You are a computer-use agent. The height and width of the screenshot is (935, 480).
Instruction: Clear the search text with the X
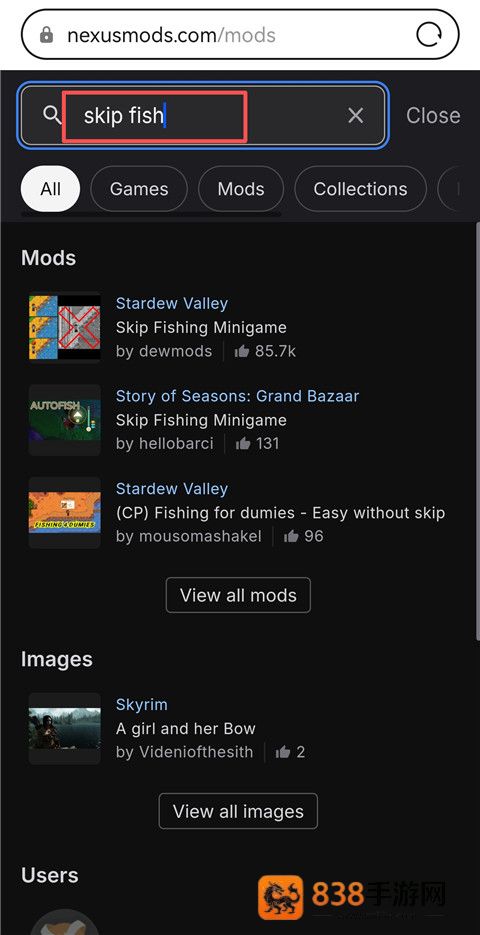[355, 115]
